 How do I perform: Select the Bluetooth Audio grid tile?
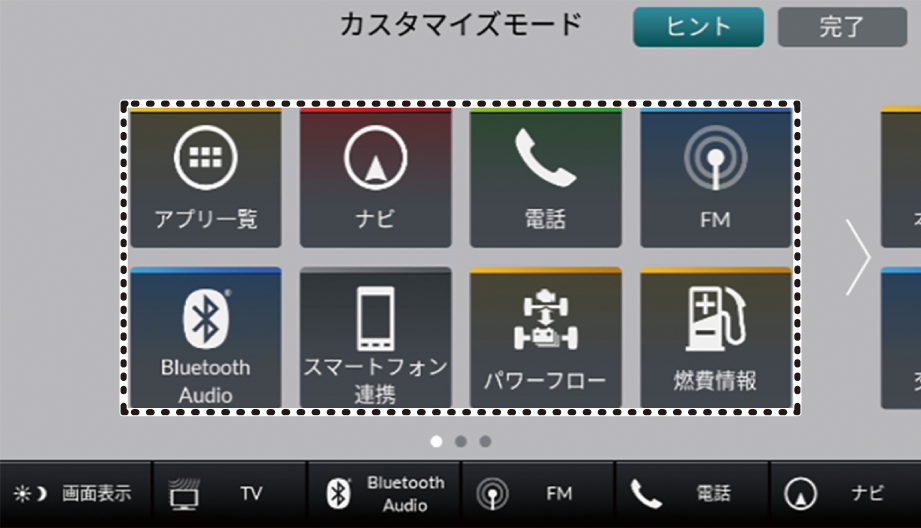coord(205,338)
